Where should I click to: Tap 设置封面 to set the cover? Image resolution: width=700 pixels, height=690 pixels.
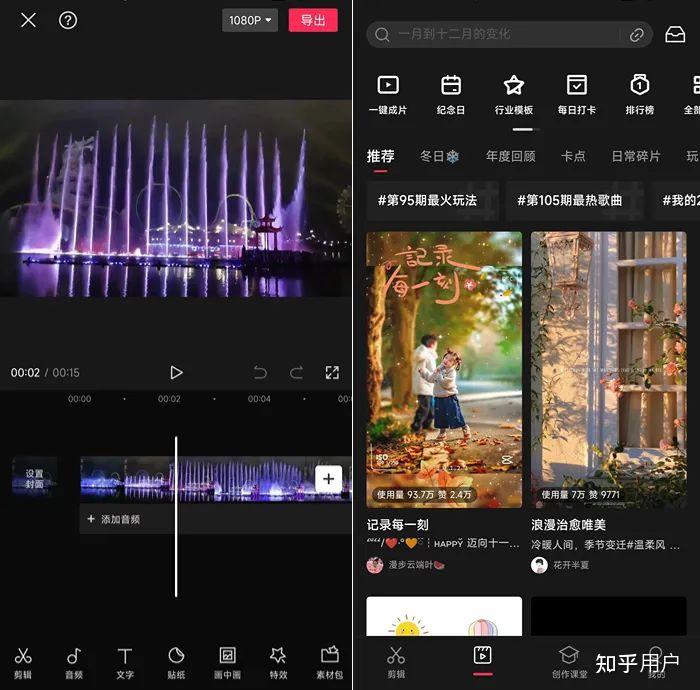click(x=35, y=478)
